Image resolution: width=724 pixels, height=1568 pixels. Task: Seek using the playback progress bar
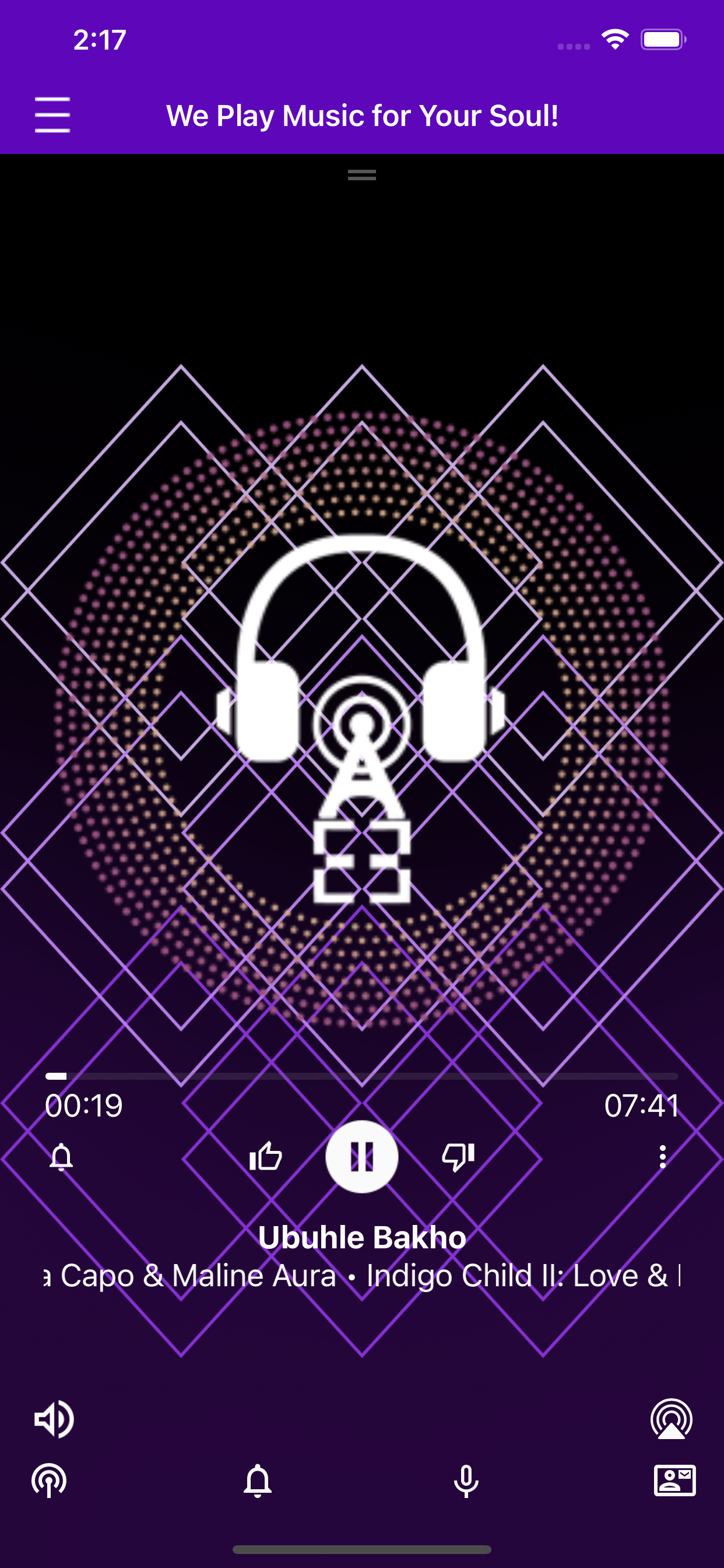tap(362, 1076)
